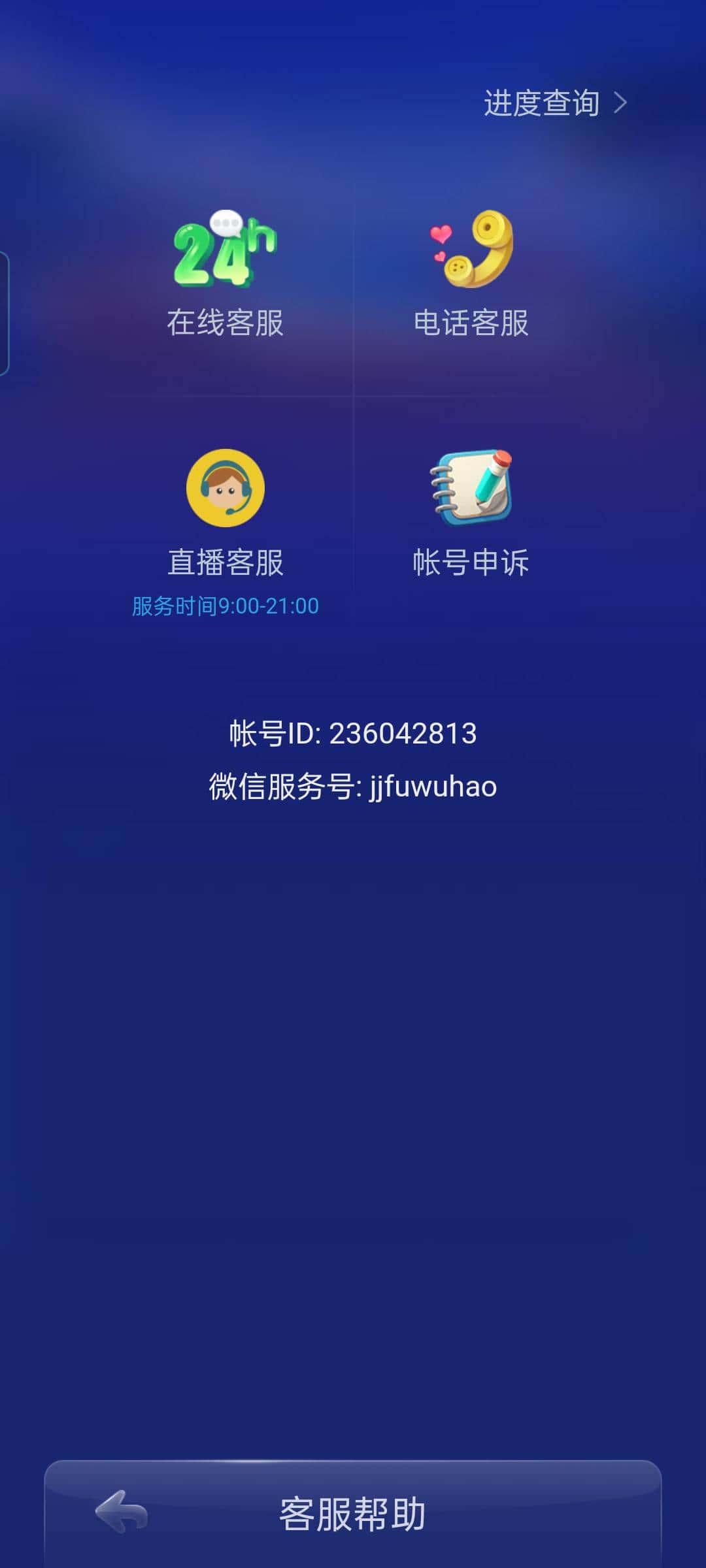The height and width of the screenshot is (1568, 706).
Task: Tap the speech bubble on the 24h icon
Action: [x=226, y=222]
